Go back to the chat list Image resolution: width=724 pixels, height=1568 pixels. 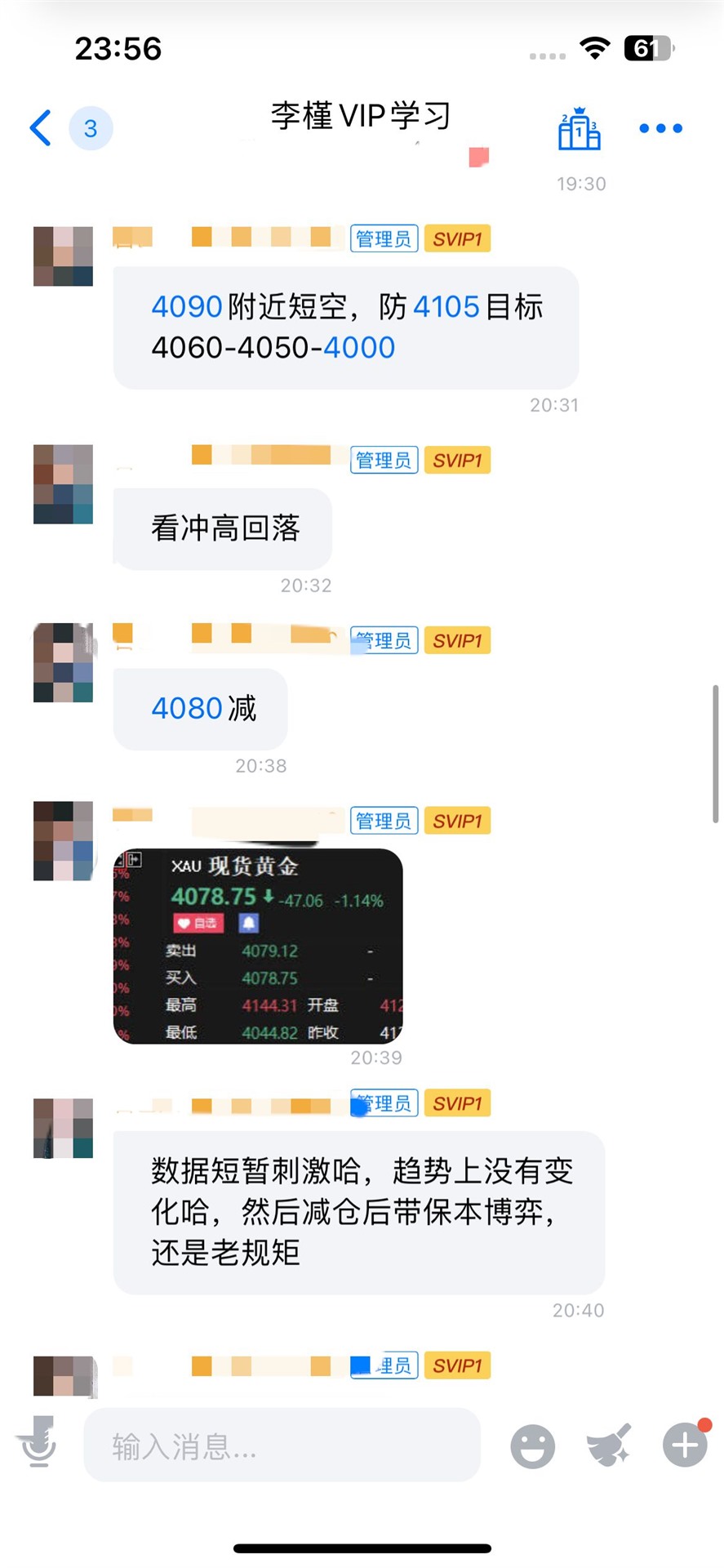pos(41,128)
